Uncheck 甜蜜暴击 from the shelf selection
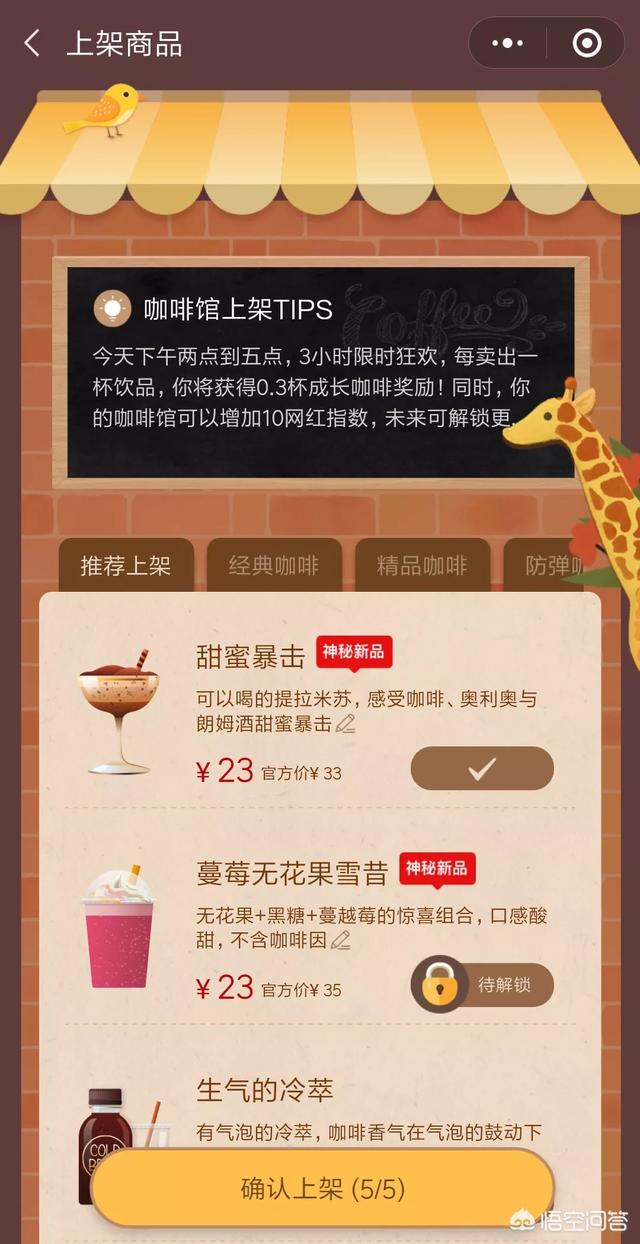The image size is (640, 1244). [482, 768]
